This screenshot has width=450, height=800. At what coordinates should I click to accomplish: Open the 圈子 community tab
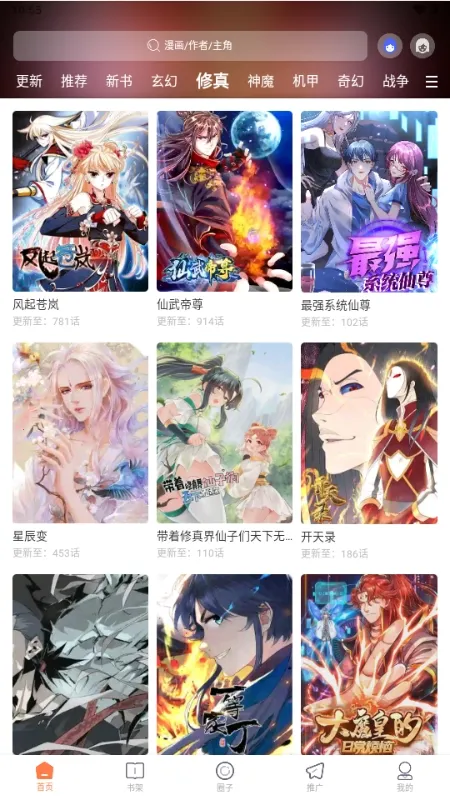(225, 777)
